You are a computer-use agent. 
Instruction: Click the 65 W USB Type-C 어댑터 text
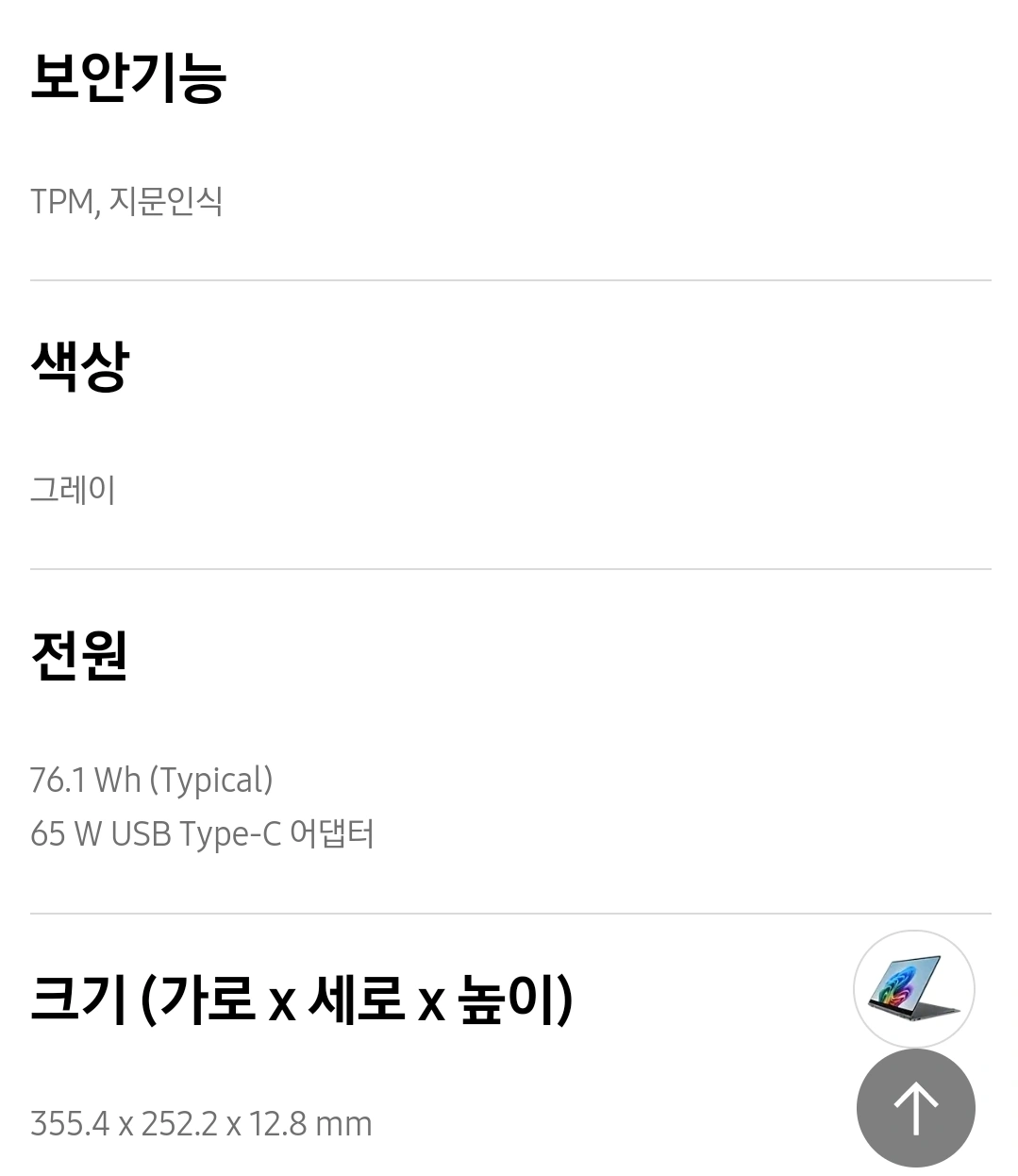pyautogui.click(x=203, y=833)
